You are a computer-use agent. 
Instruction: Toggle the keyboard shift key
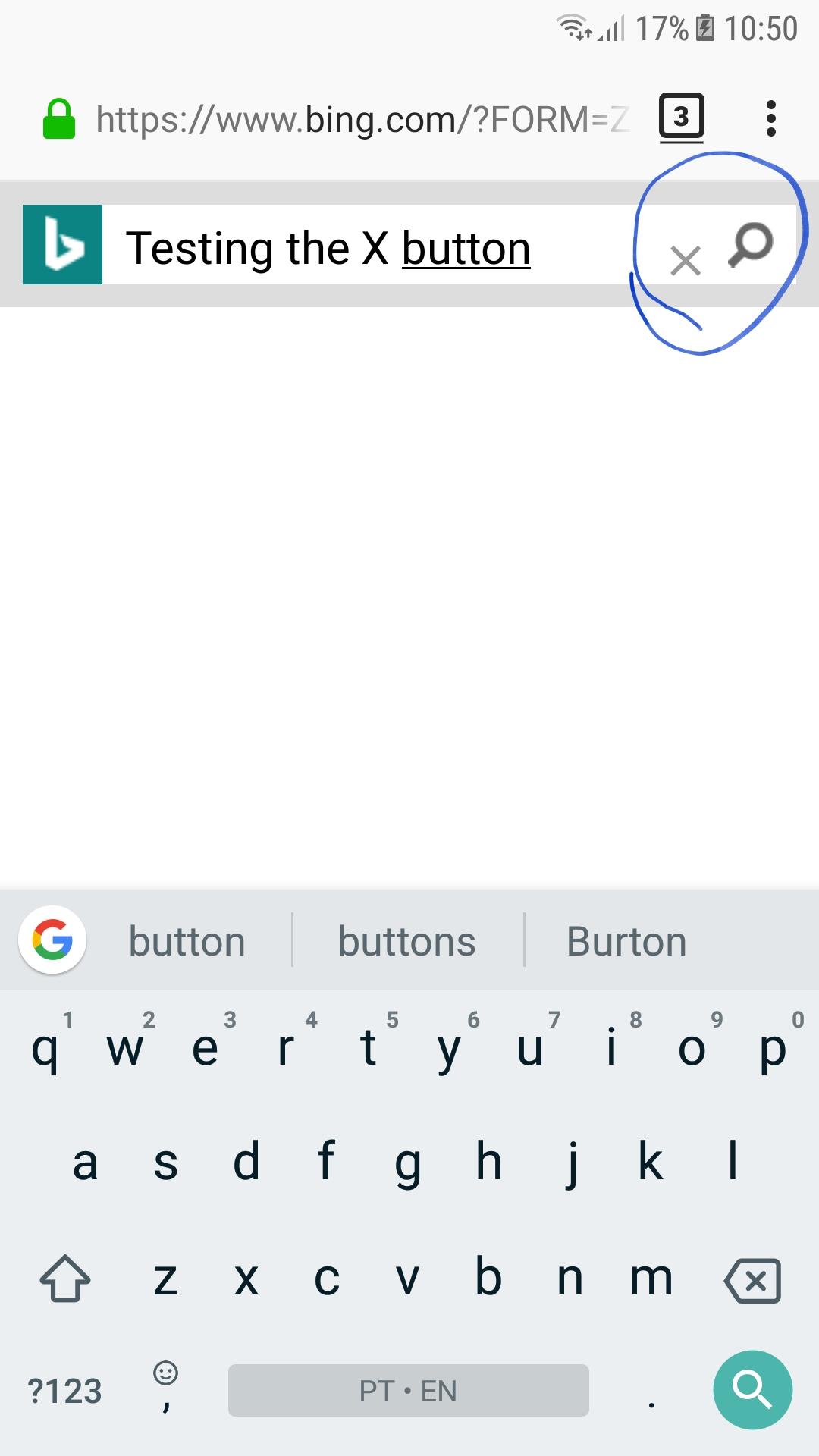coord(65,1279)
